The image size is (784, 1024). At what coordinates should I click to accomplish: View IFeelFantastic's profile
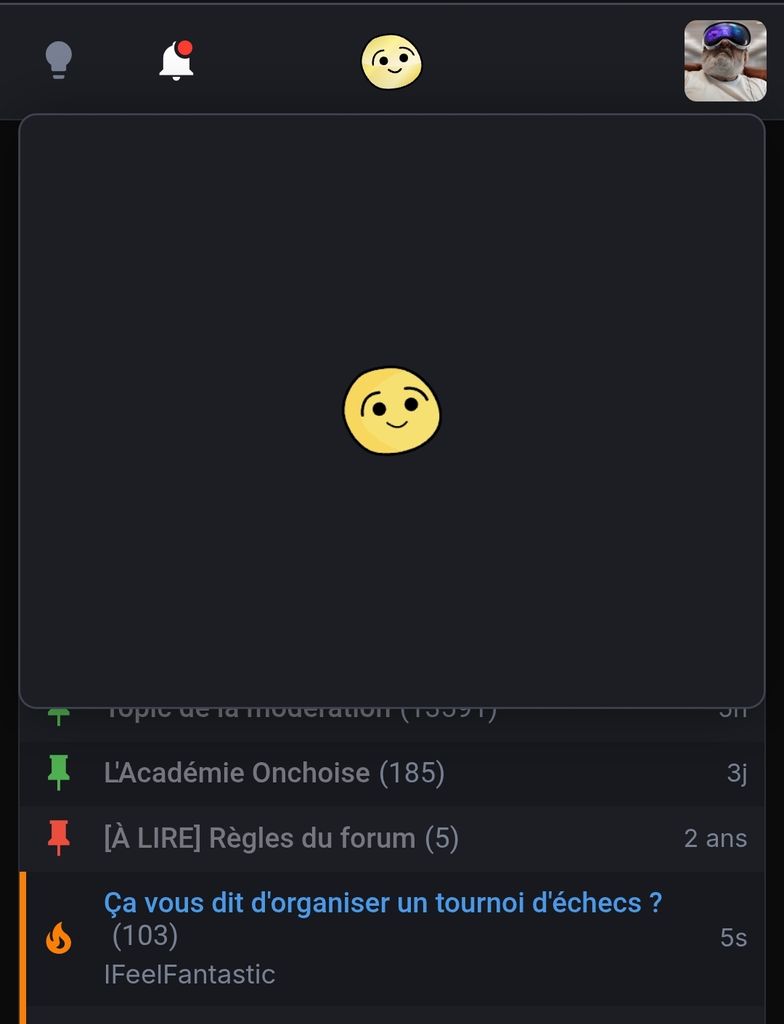click(189, 974)
